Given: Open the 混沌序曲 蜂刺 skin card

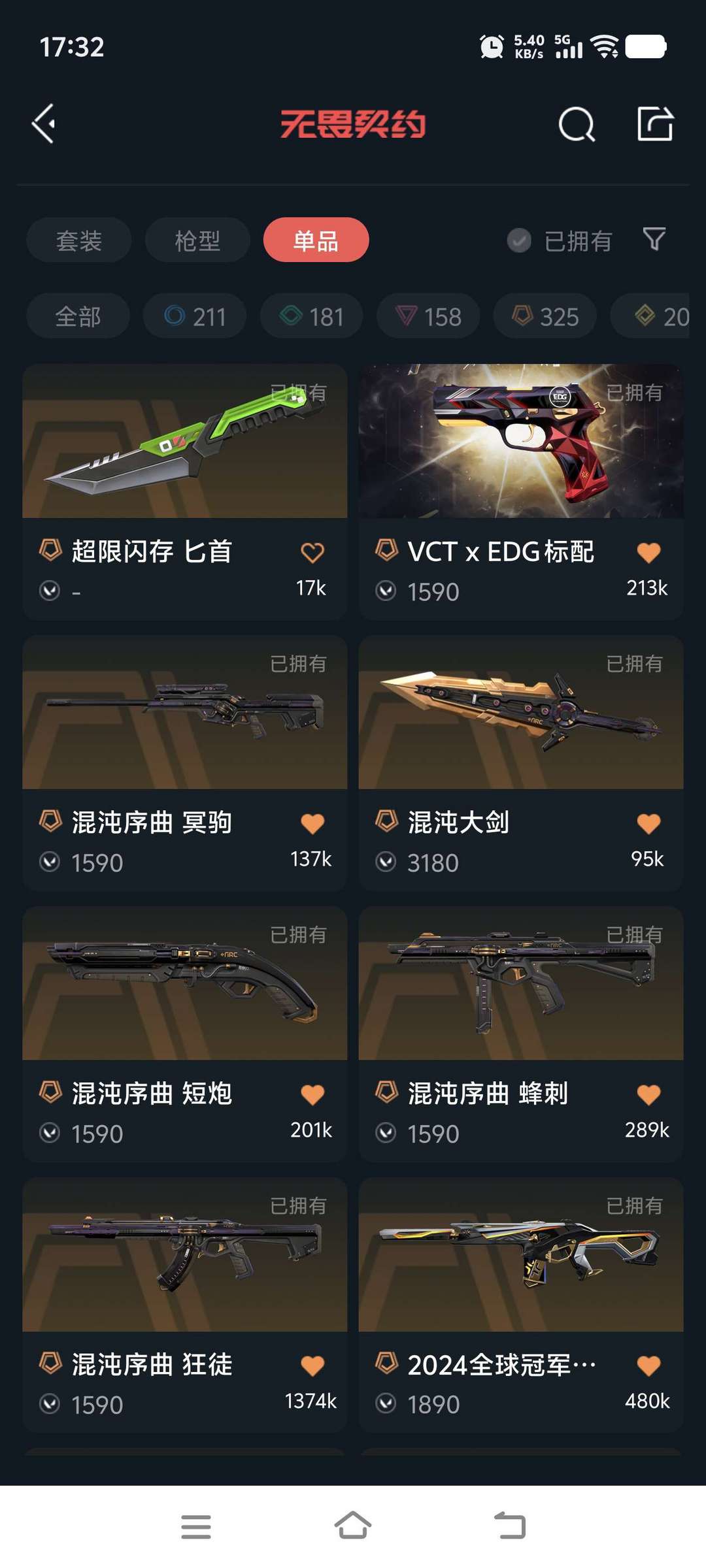Looking at the screenshot, I should coord(521,1034).
